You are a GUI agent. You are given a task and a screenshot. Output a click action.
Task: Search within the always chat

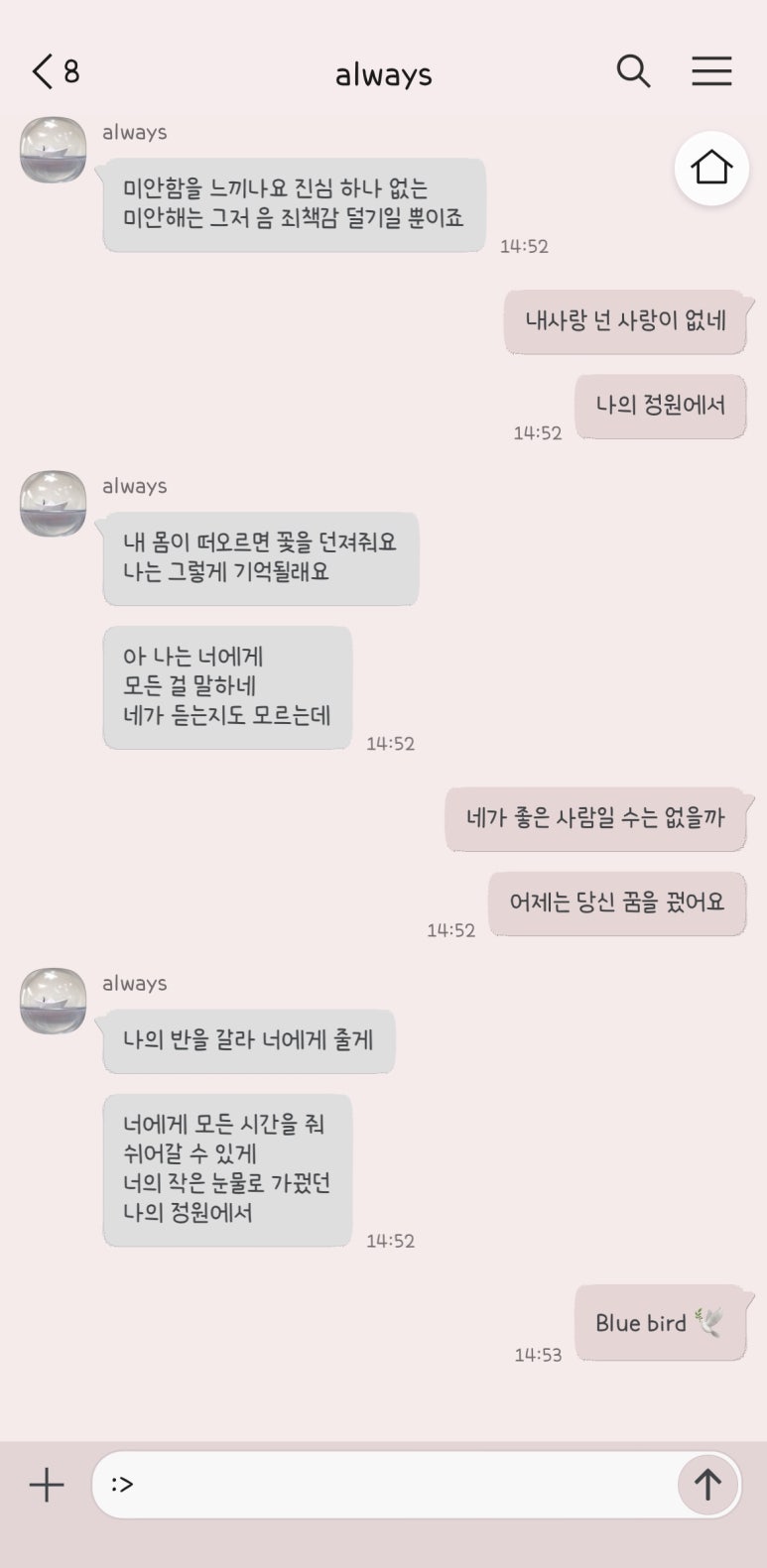(633, 71)
